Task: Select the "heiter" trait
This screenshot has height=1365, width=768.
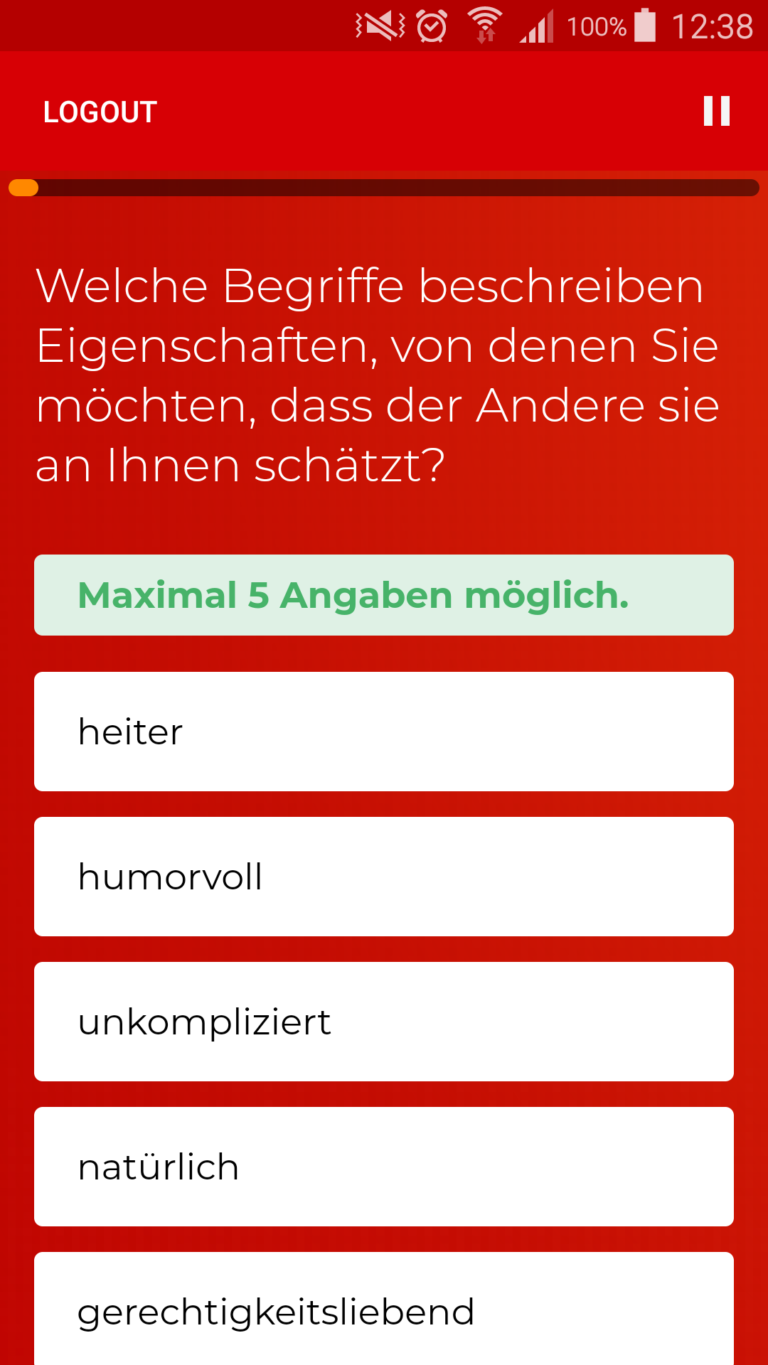Action: click(x=384, y=731)
